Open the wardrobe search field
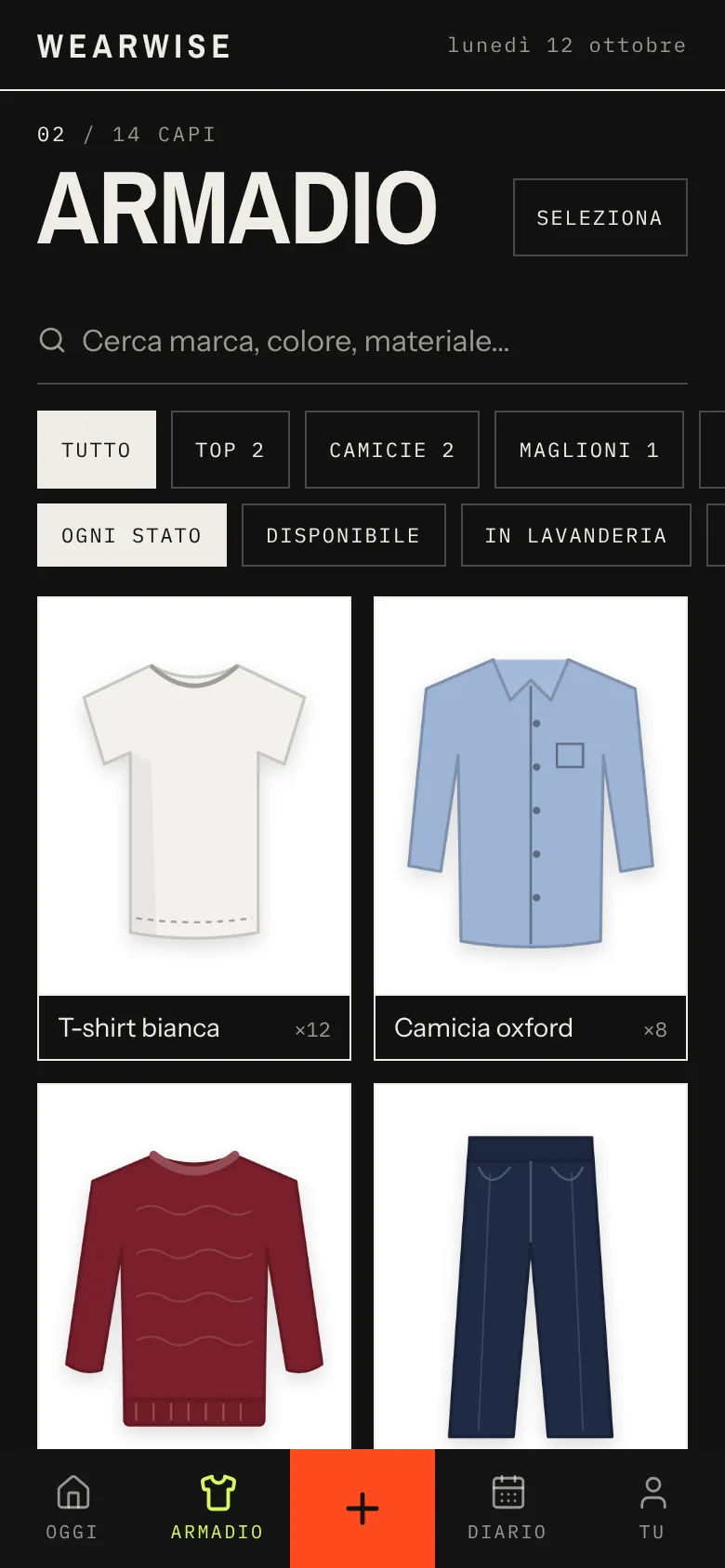The image size is (725, 1568). click(362, 342)
